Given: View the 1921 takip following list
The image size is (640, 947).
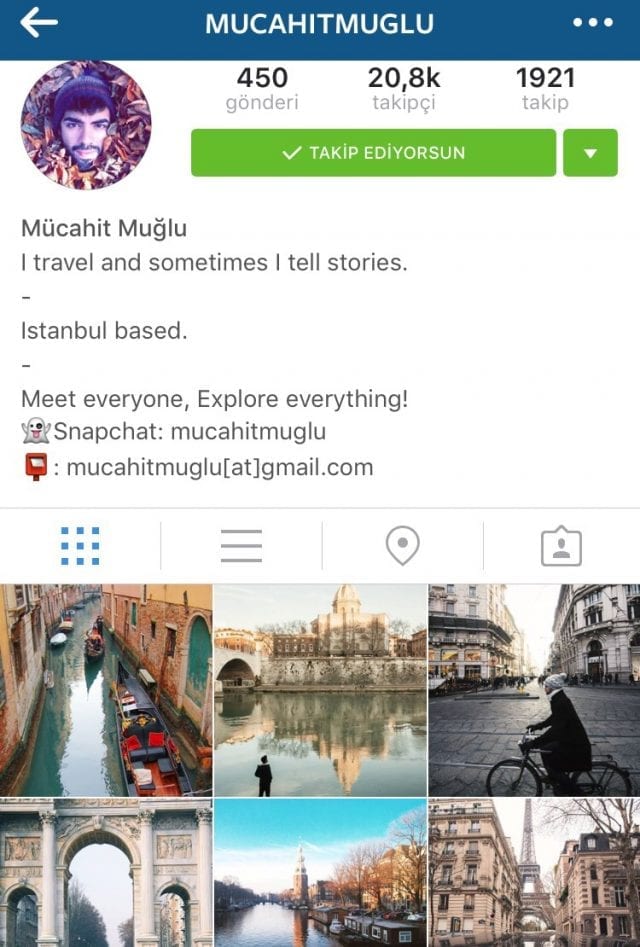Looking at the screenshot, I should (x=545, y=88).
